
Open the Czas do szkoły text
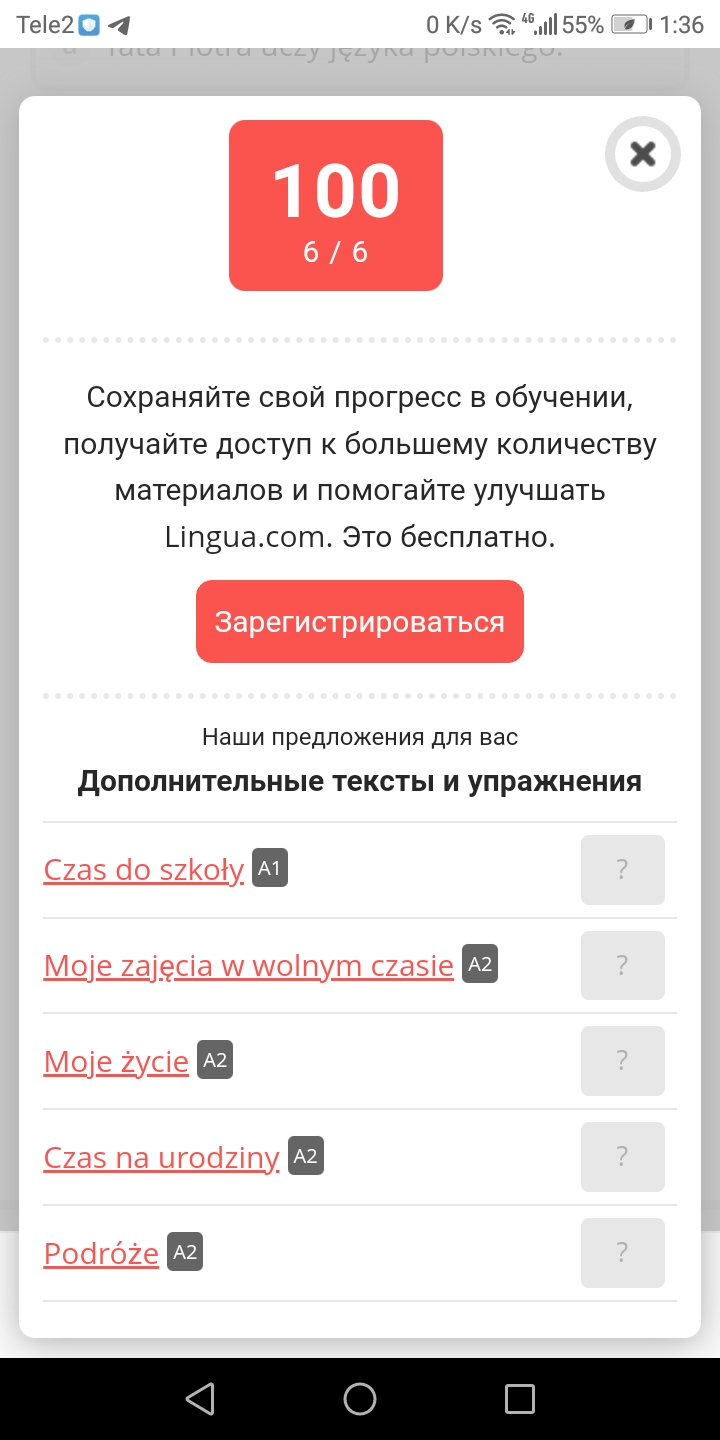pyautogui.click(x=144, y=870)
